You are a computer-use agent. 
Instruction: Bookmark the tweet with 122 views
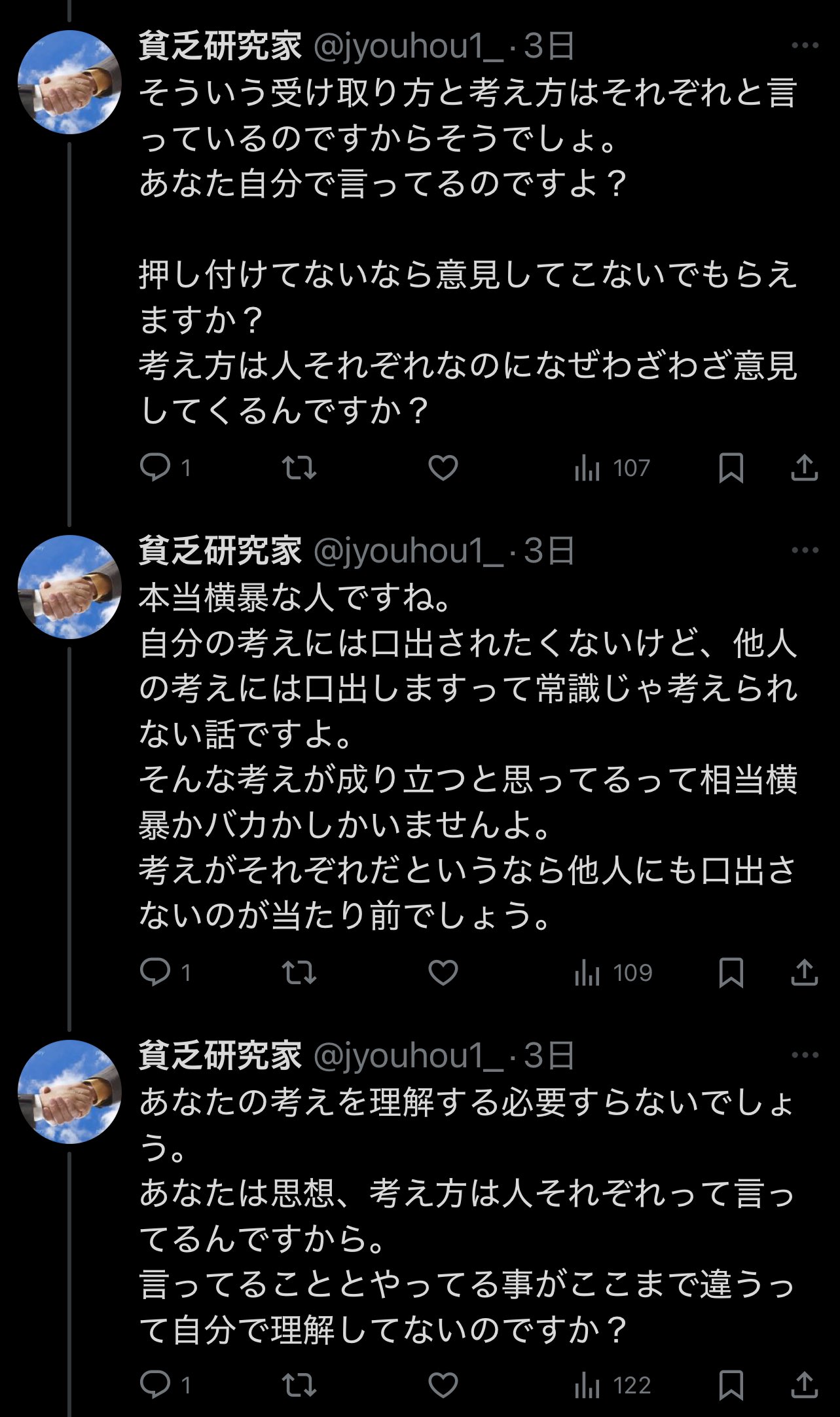coord(731,1386)
